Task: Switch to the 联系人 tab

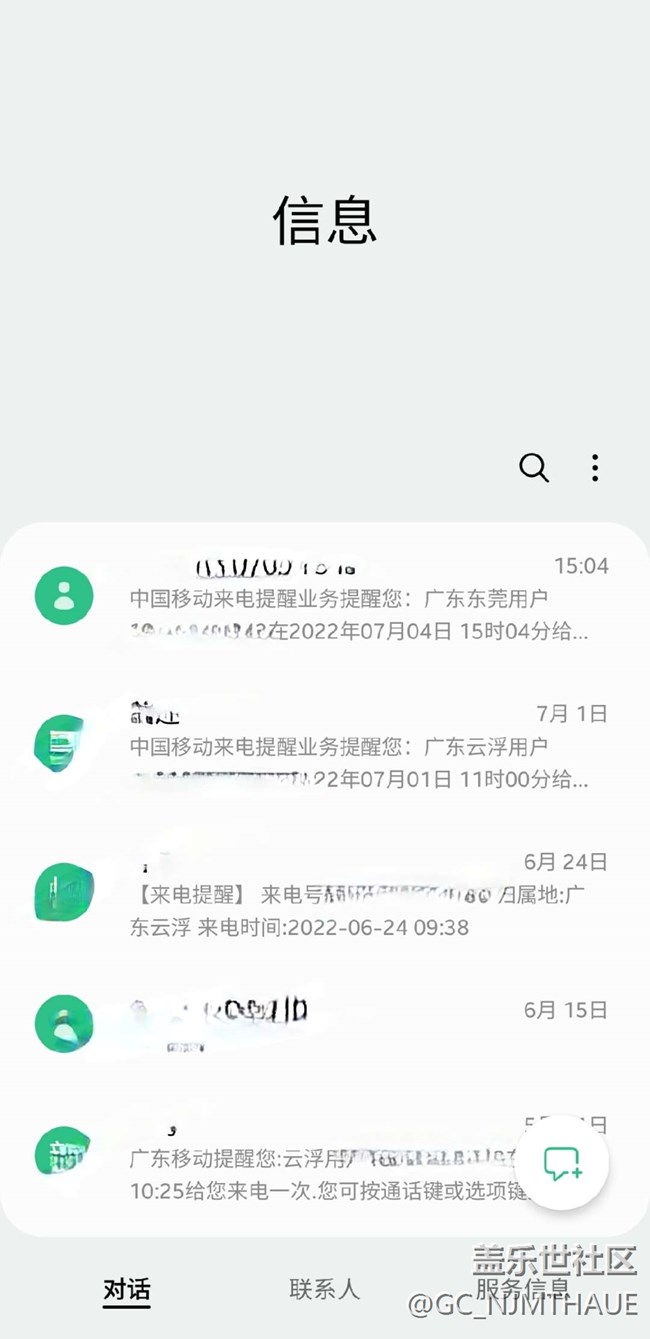Action: tap(324, 1289)
